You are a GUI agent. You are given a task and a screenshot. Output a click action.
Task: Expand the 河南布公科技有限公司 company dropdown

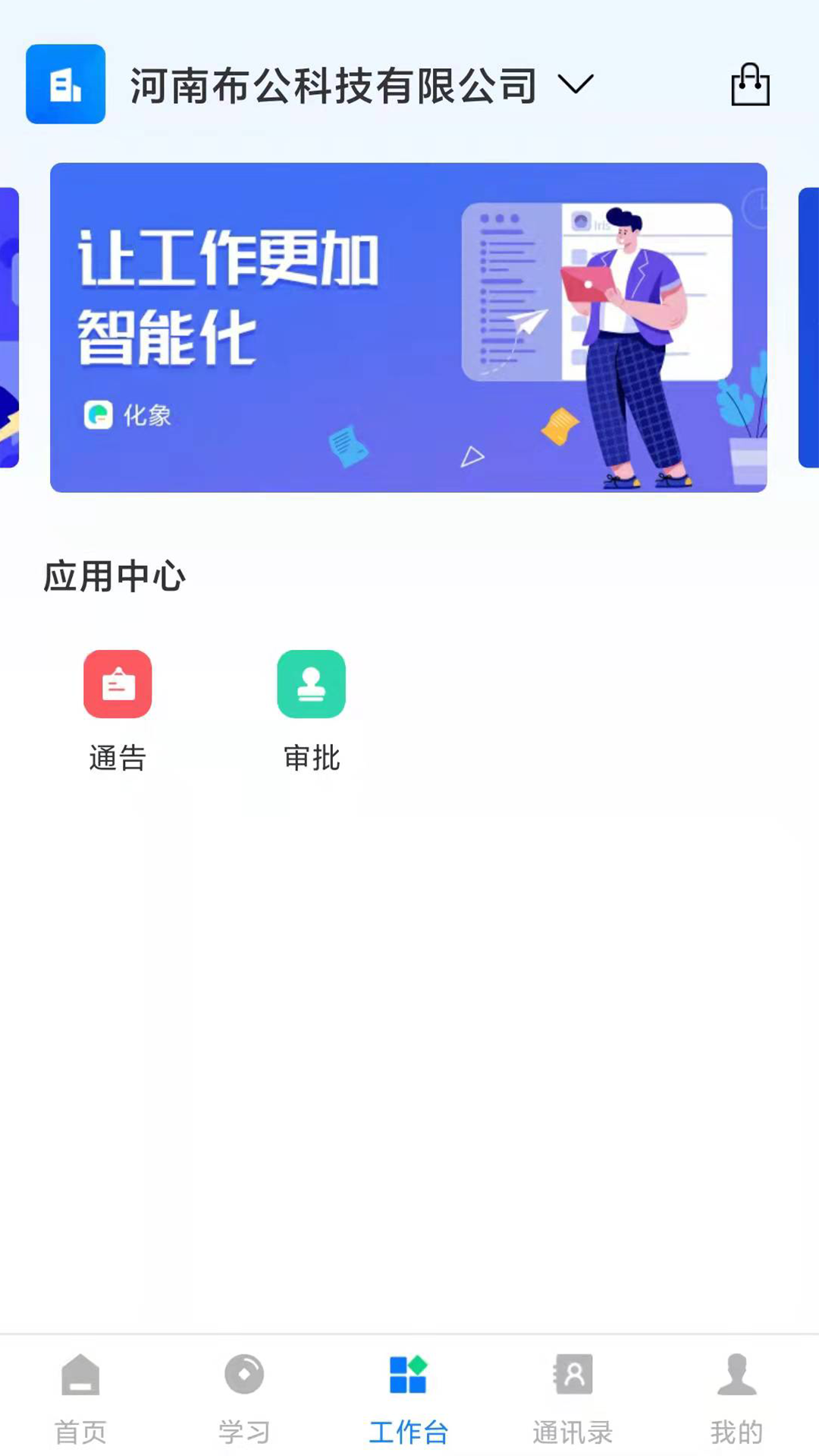576,84
